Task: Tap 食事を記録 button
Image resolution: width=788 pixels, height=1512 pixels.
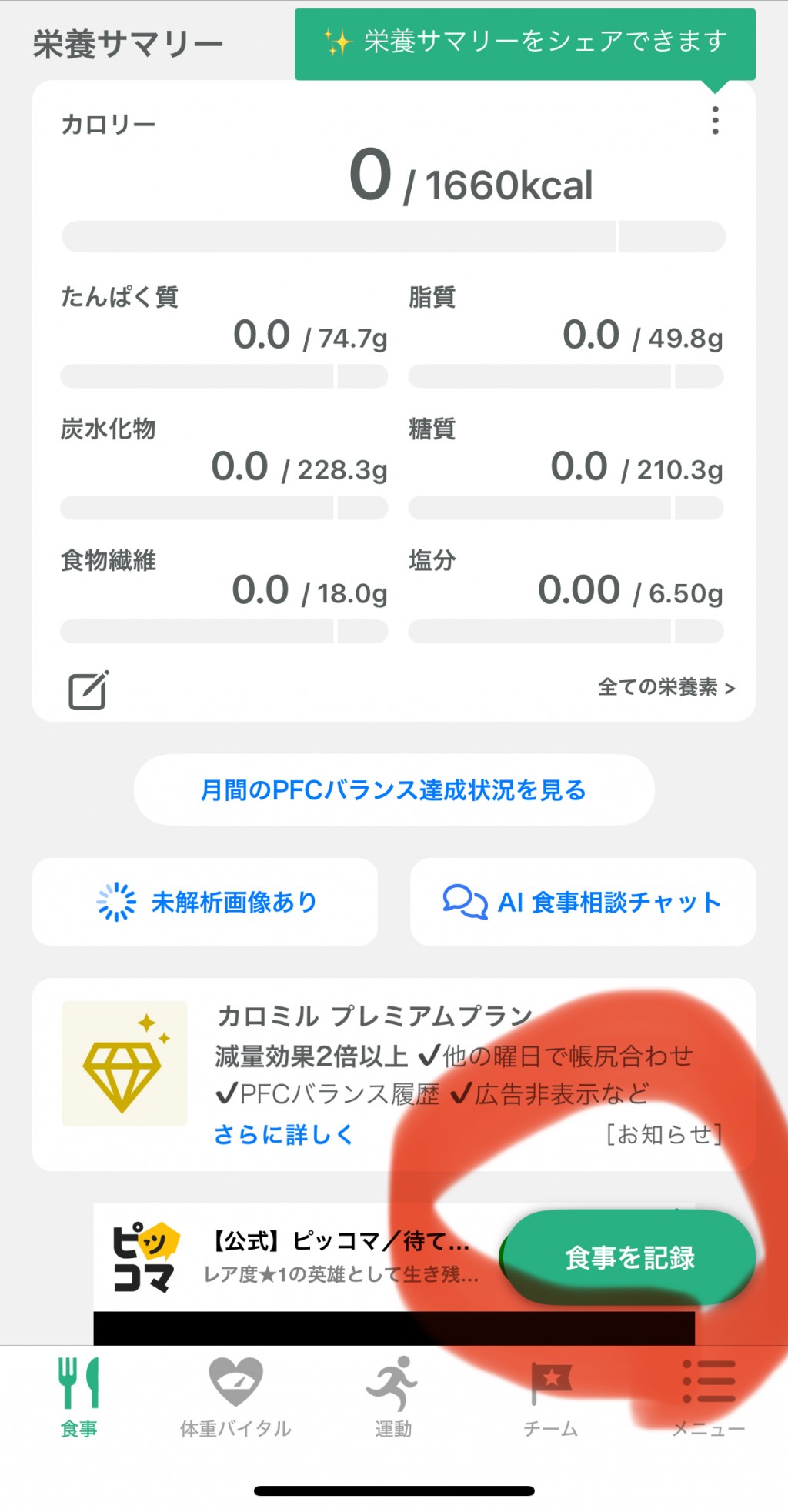Action: 629,1257
